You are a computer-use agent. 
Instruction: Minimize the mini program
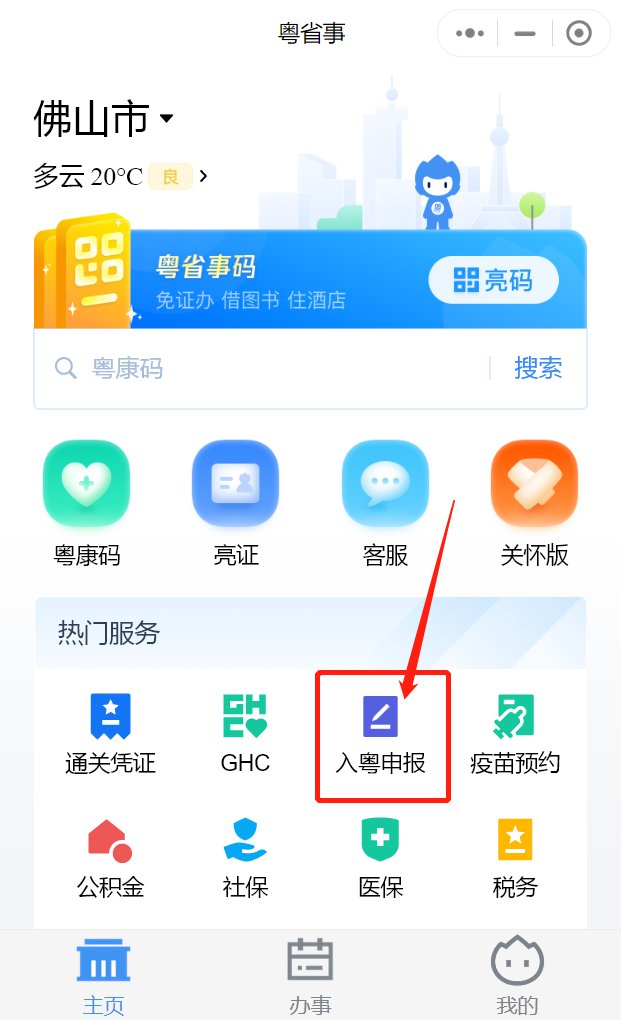pyautogui.click(x=524, y=33)
